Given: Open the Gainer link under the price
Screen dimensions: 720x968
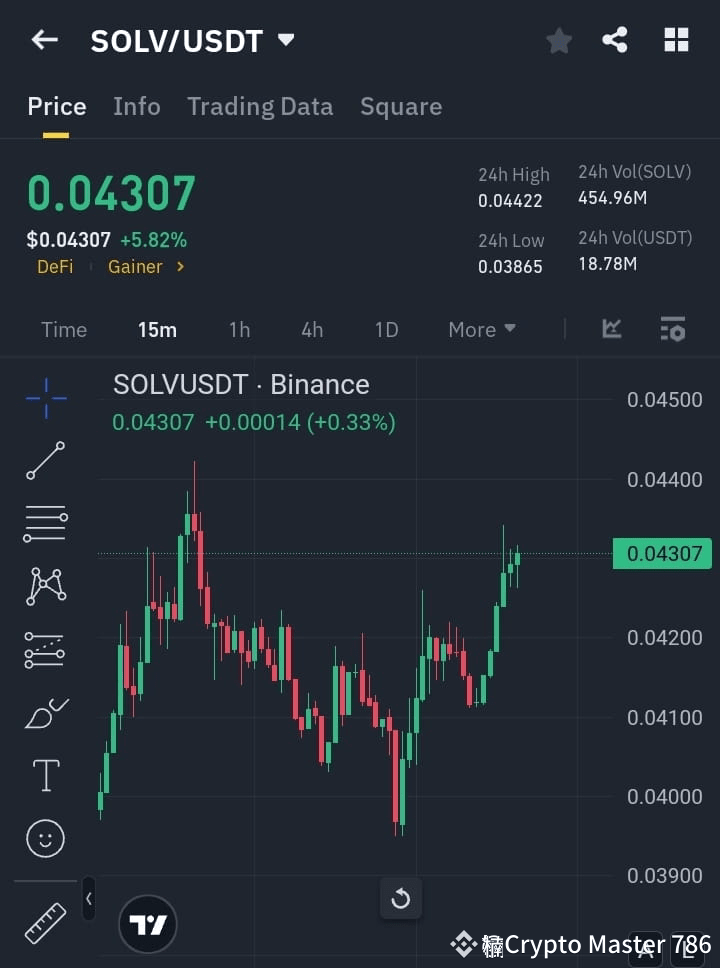Looking at the screenshot, I should (137, 267).
